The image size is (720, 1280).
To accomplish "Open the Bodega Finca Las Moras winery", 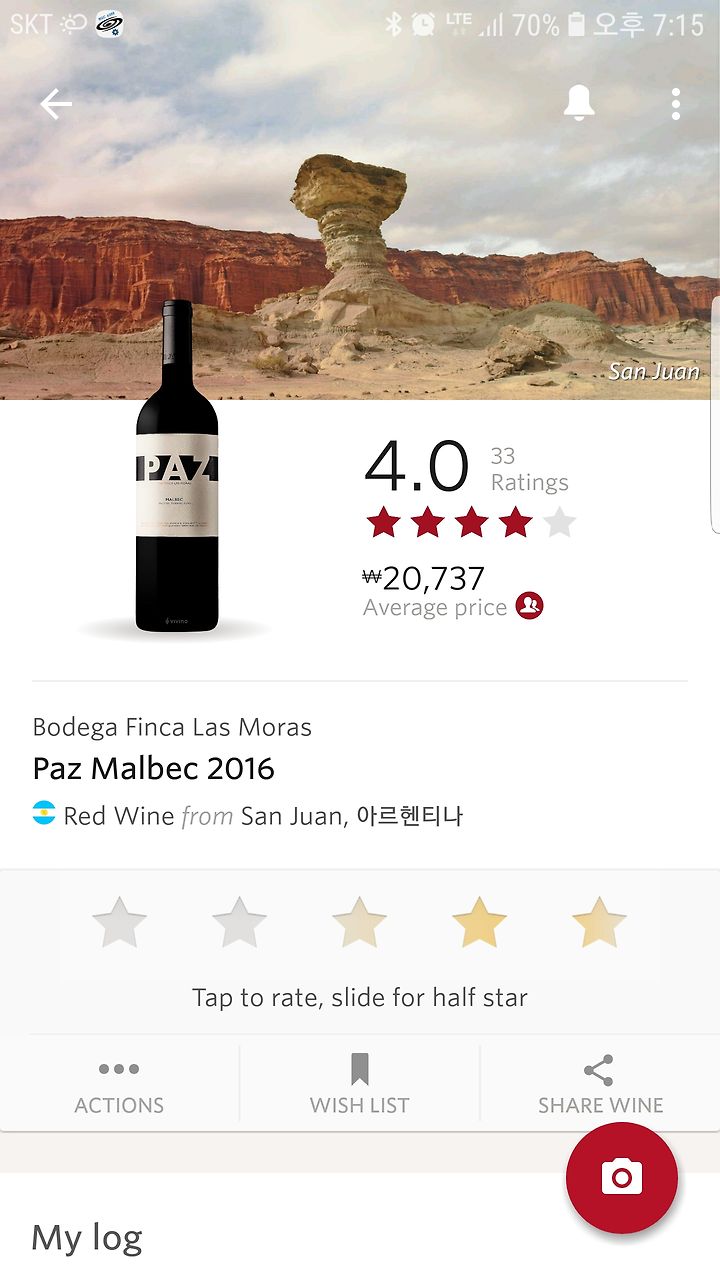I will (172, 727).
